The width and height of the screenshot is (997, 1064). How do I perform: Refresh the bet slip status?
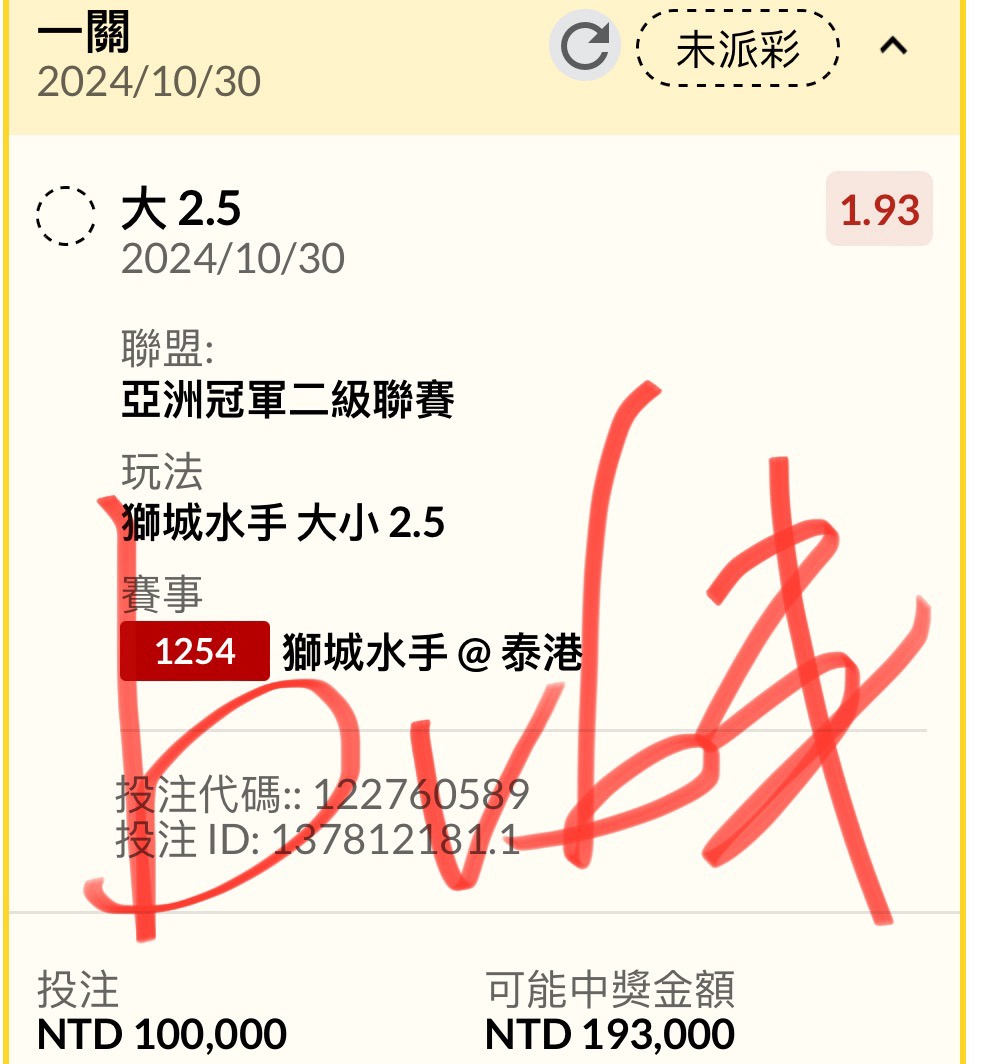coord(585,46)
